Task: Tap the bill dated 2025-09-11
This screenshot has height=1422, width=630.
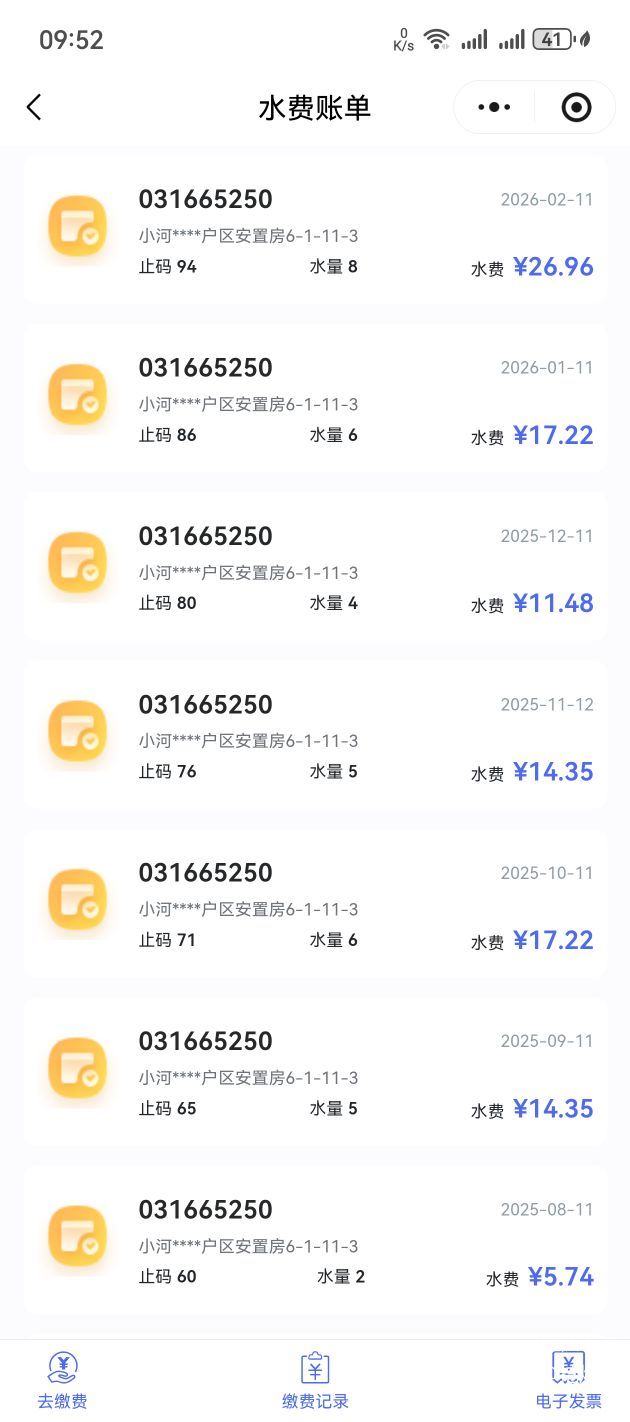Action: [x=315, y=1072]
